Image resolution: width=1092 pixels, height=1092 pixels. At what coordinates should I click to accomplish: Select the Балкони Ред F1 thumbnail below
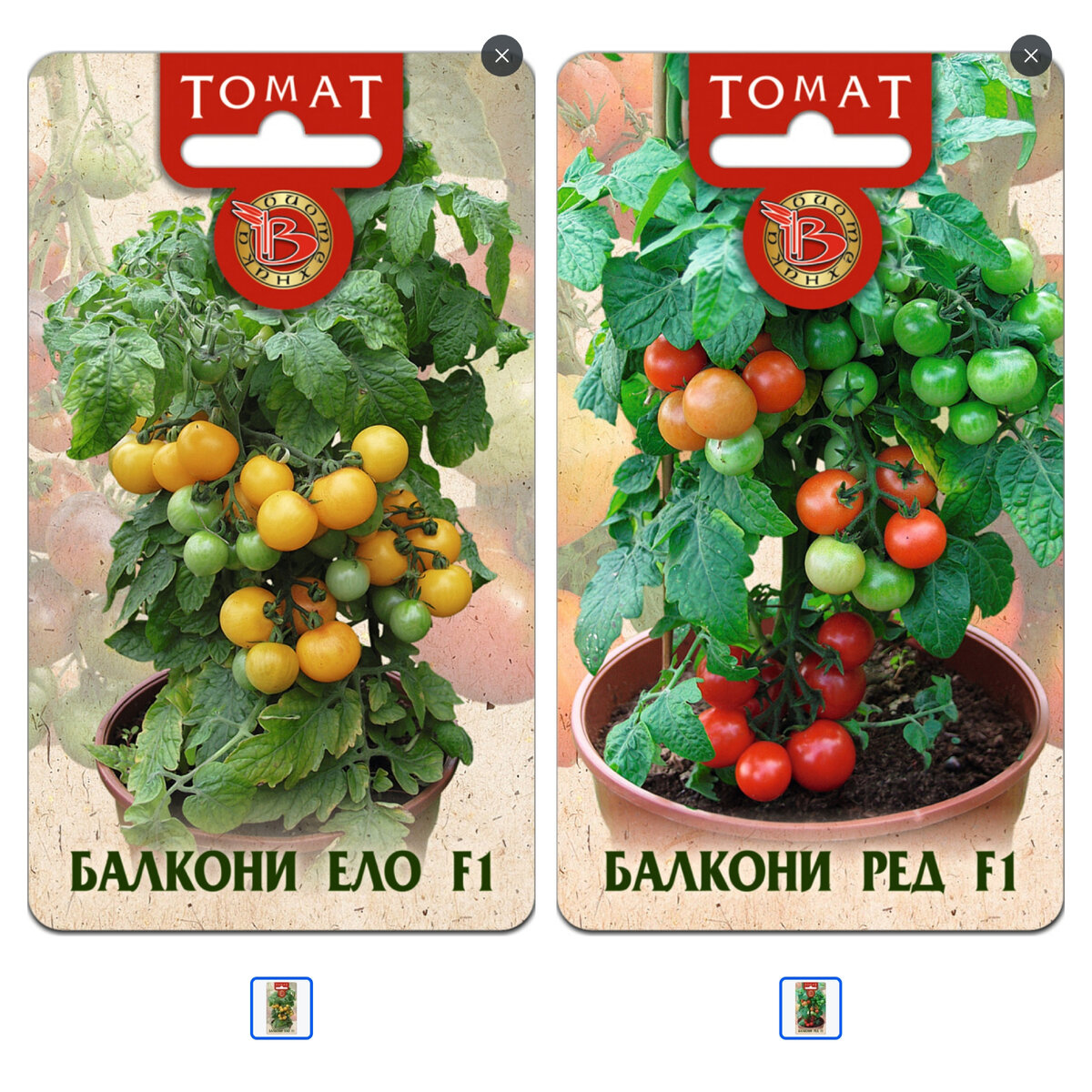point(810,1007)
